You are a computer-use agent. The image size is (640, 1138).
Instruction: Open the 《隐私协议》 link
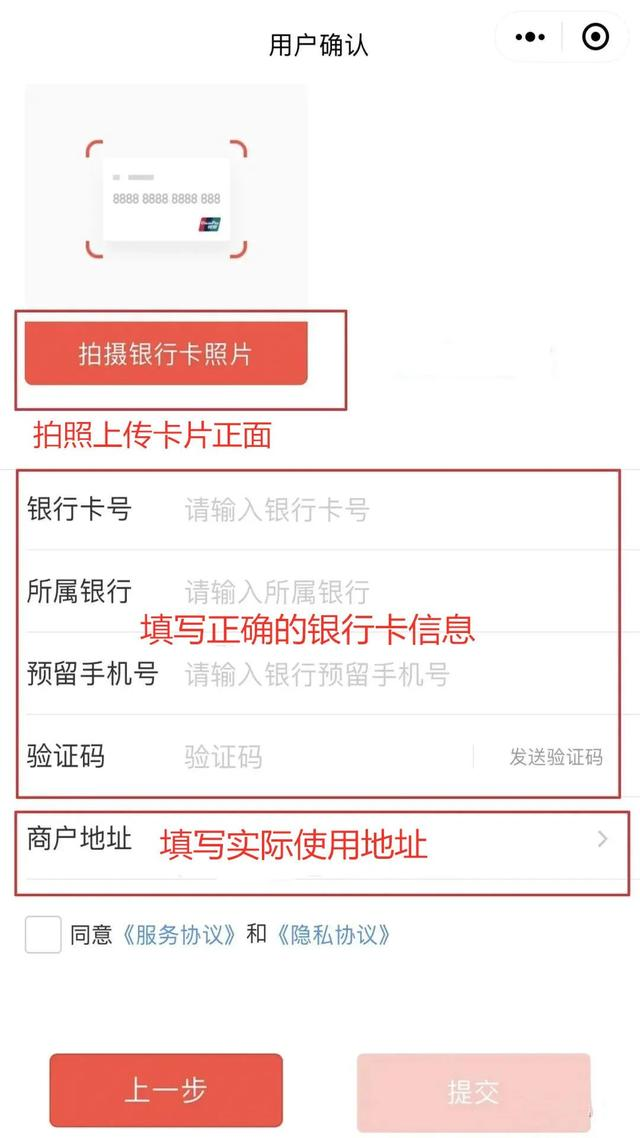334,935
